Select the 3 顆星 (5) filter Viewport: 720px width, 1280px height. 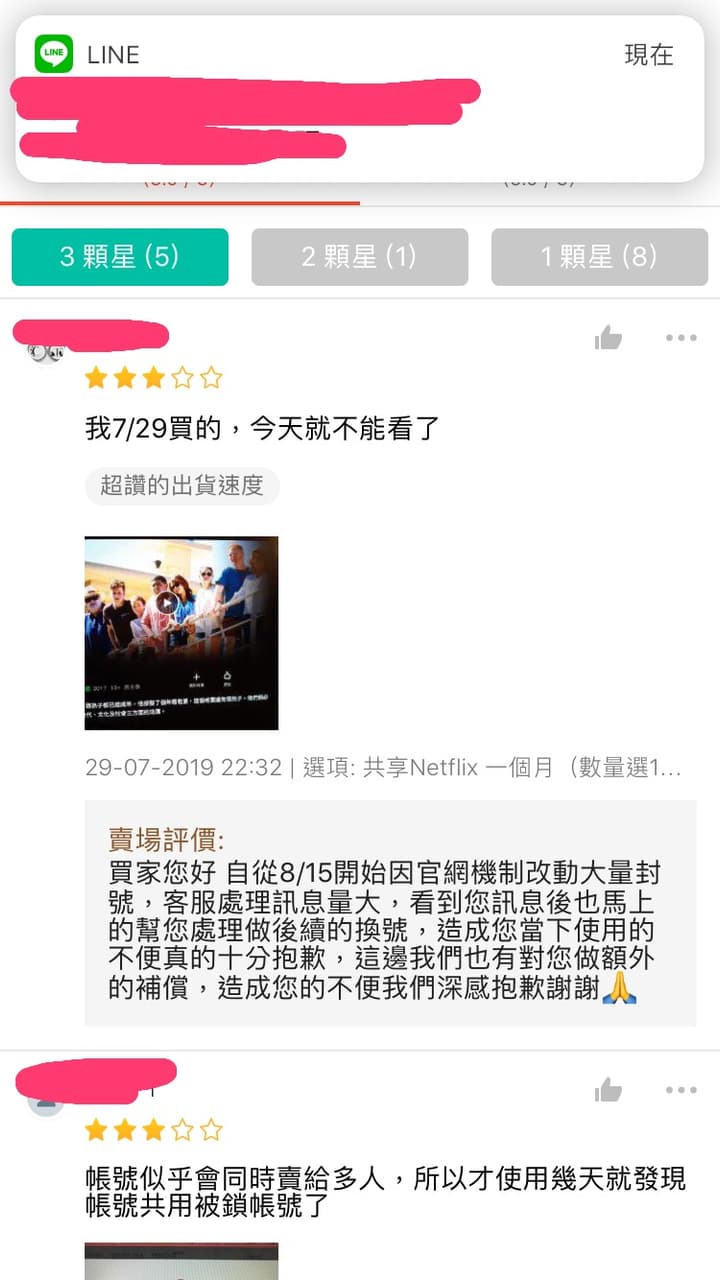tap(120, 257)
